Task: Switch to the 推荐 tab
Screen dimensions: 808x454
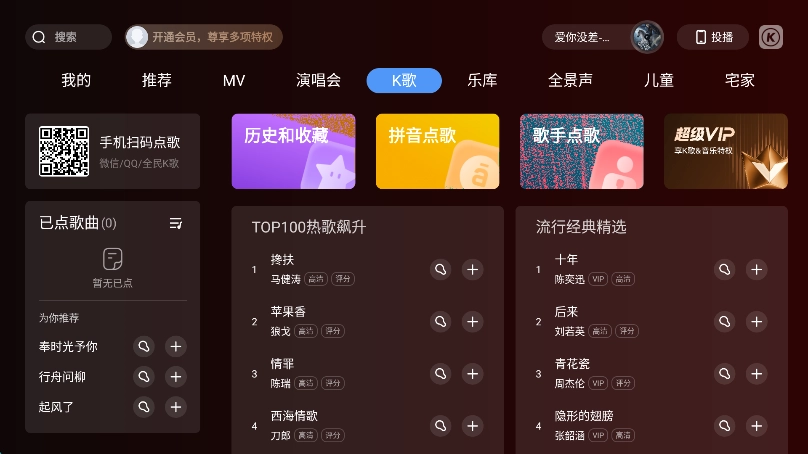Action: click(157, 81)
